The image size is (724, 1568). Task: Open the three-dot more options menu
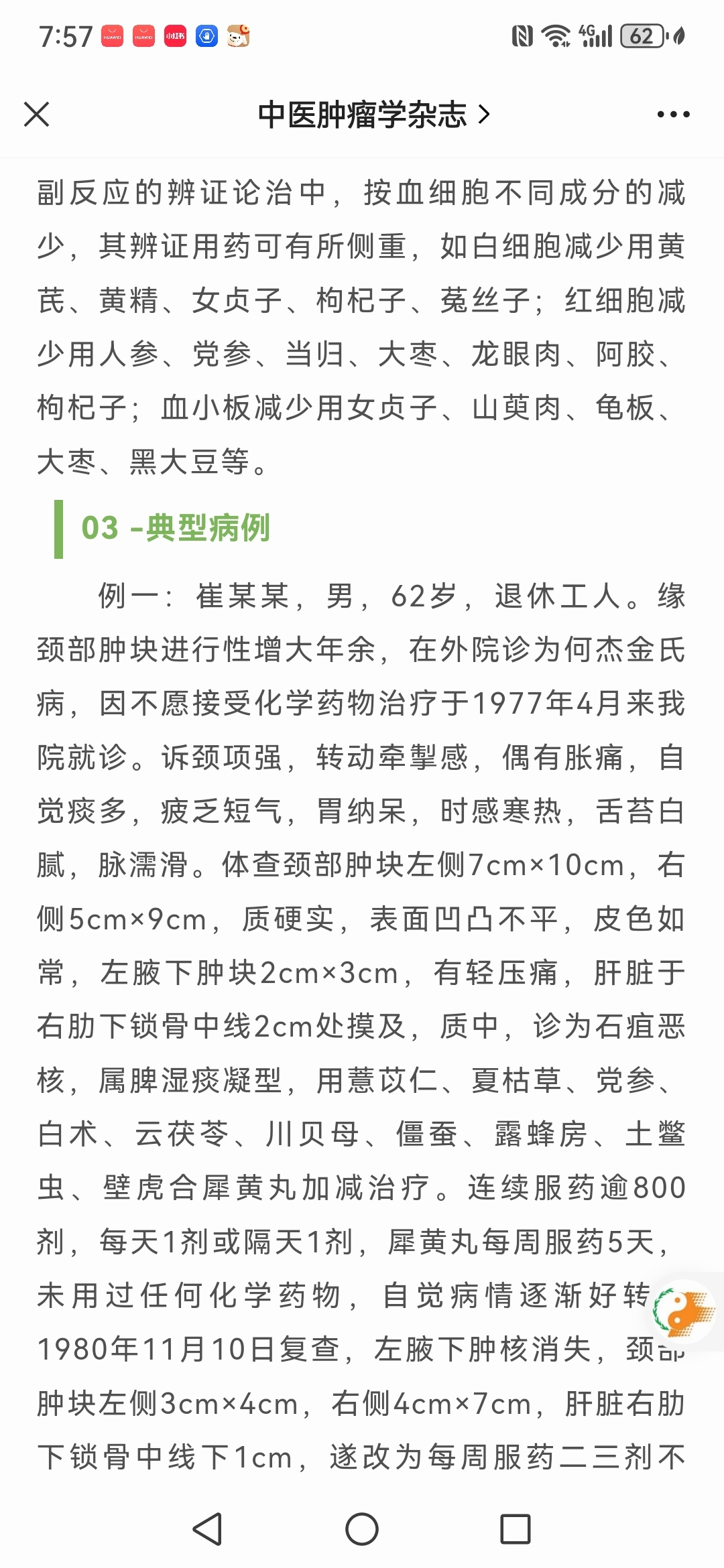pyautogui.click(x=673, y=115)
